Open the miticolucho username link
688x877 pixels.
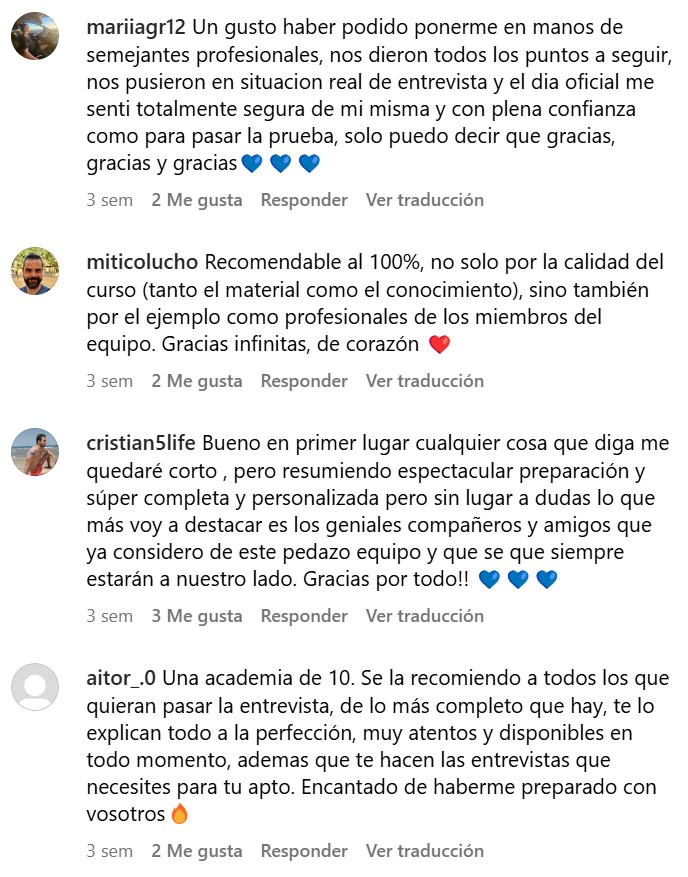pos(143,263)
